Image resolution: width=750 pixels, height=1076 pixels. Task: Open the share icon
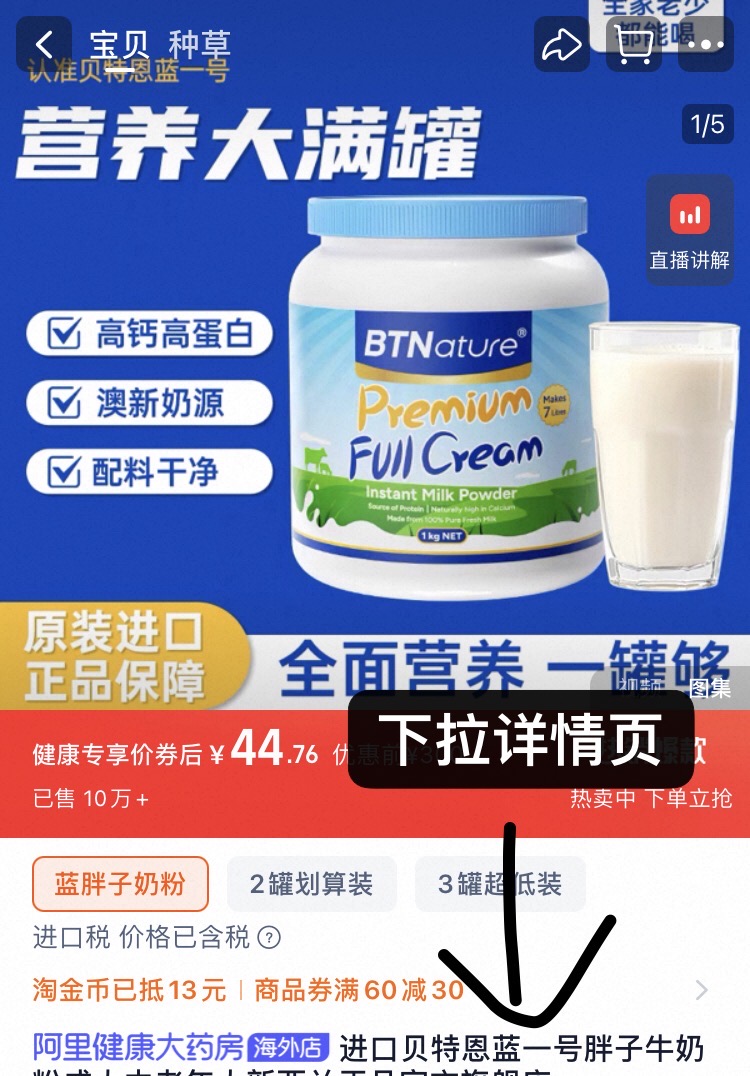pos(561,44)
